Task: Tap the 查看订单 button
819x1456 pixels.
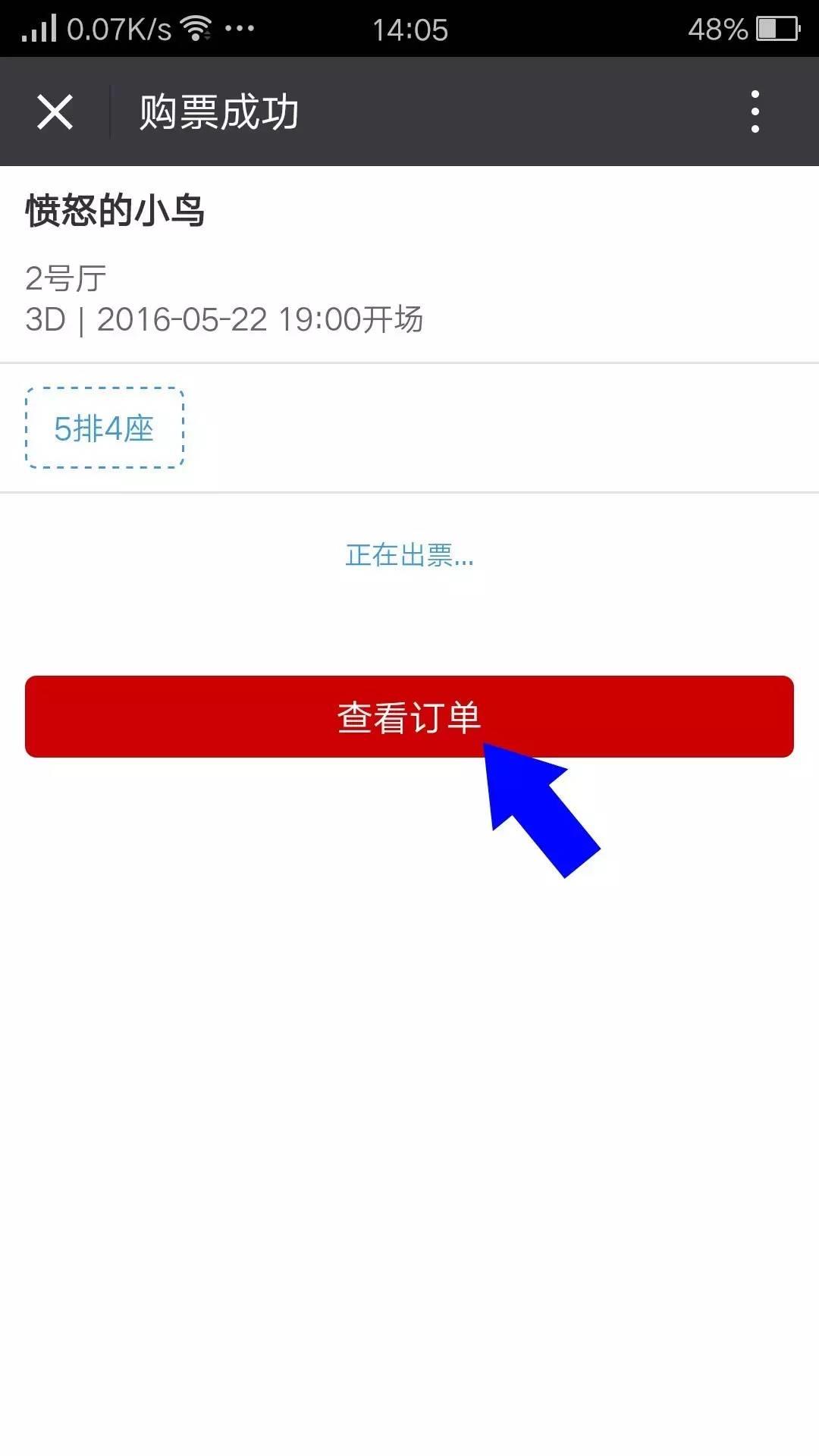Action: tap(409, 716)
